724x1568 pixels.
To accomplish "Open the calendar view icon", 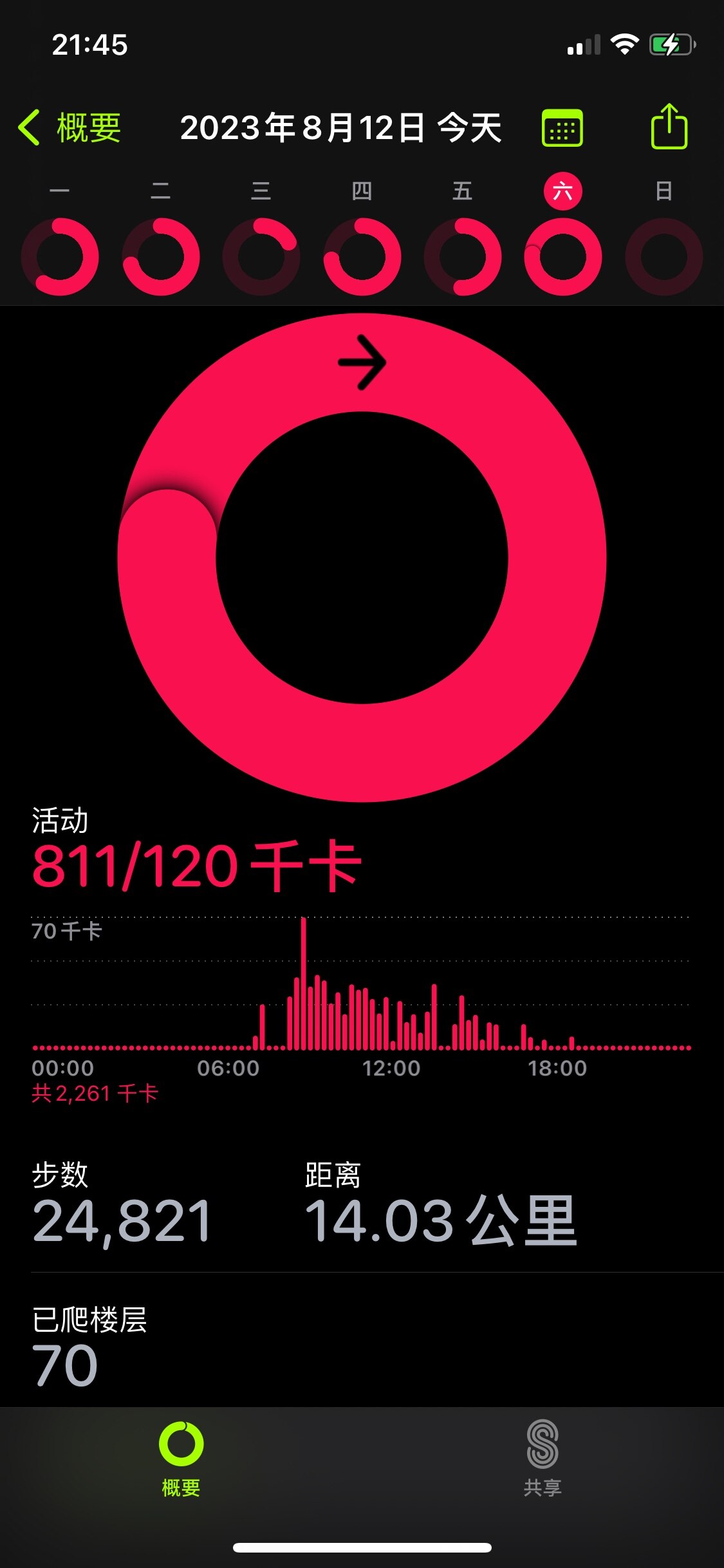I will click(562, 128).
